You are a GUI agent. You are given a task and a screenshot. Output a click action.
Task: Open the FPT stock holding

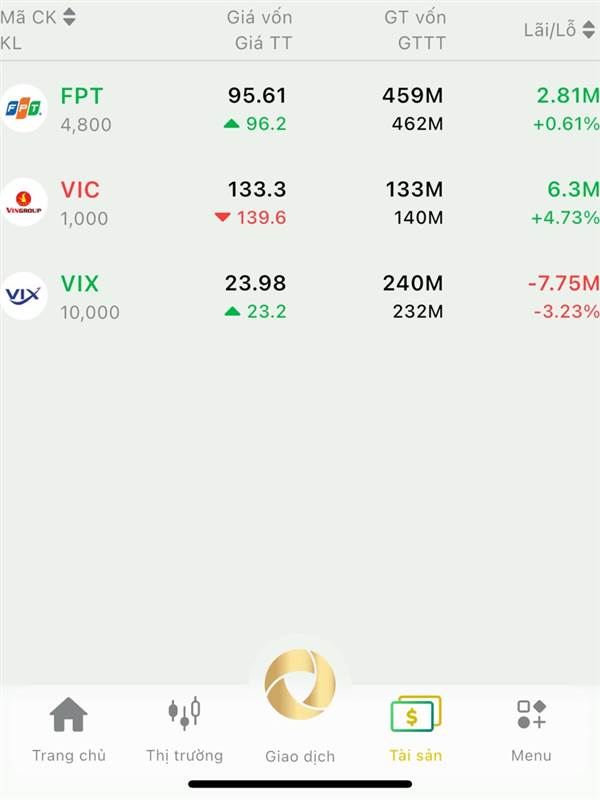(x=82, y=97)
